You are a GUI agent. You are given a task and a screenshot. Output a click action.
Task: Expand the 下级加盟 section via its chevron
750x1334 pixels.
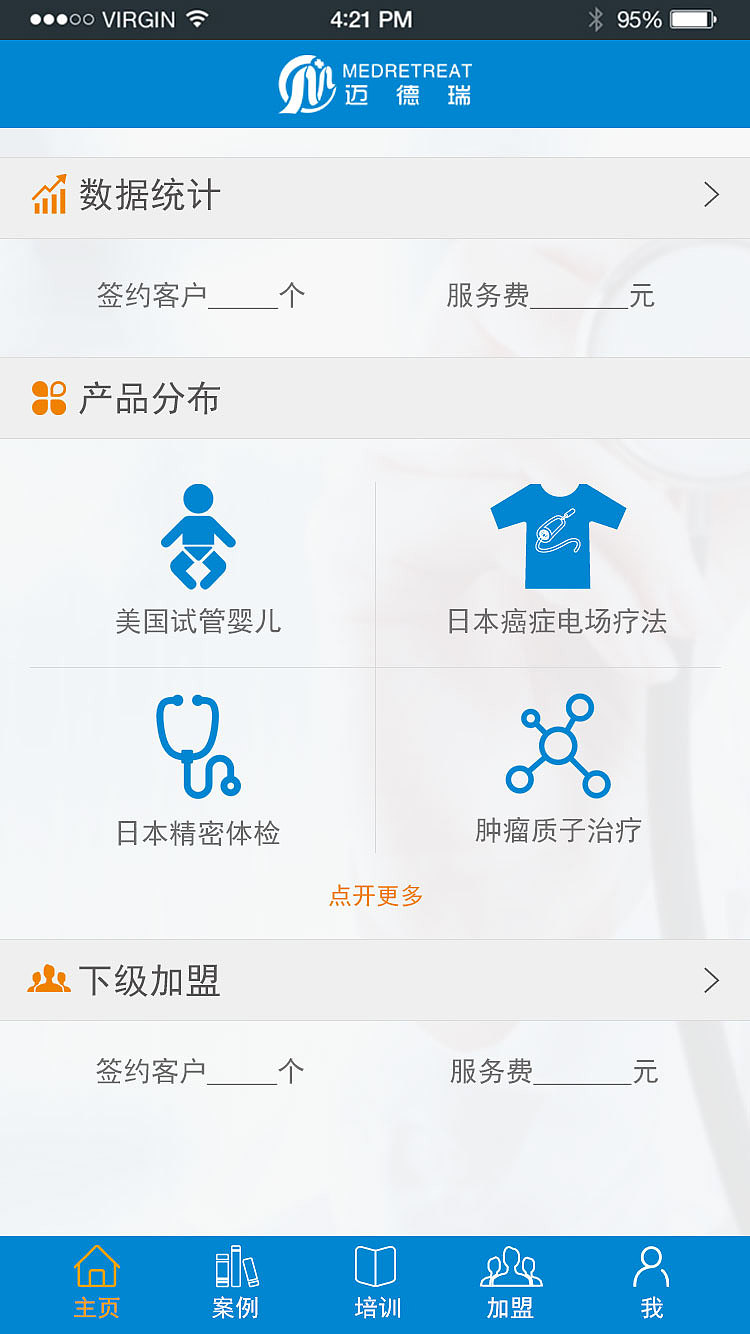click(712, 979)
